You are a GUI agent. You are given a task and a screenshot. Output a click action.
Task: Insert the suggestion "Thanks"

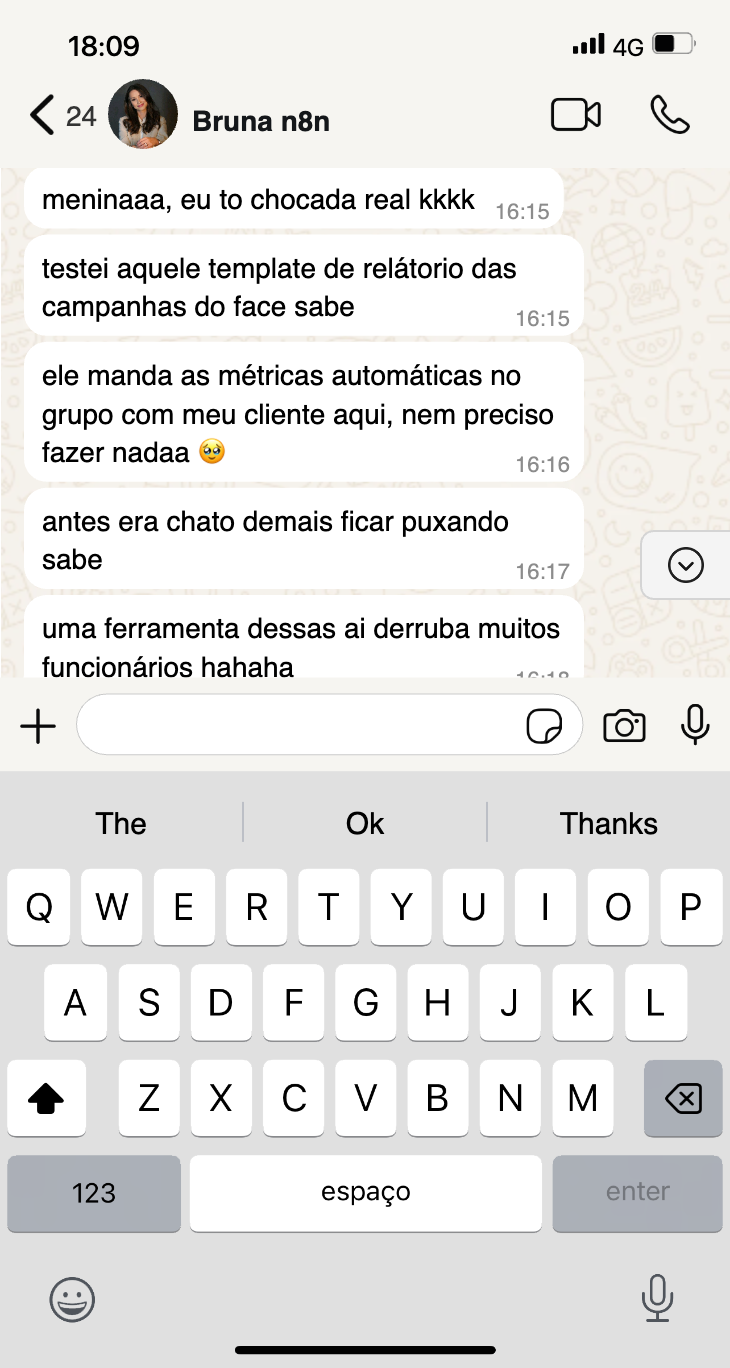tap(608, 823)
